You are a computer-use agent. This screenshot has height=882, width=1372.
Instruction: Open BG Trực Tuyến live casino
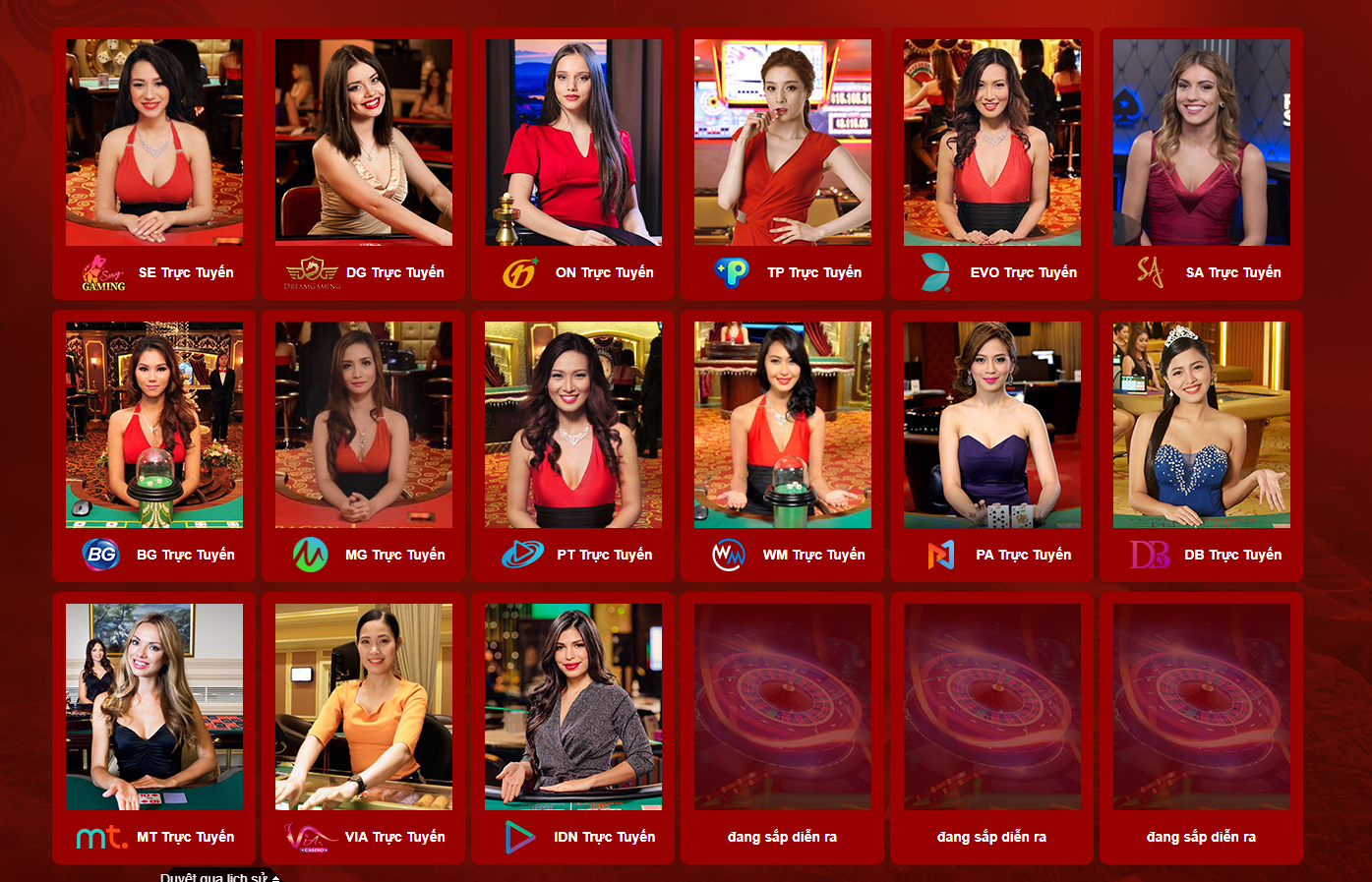click(154, 425)
